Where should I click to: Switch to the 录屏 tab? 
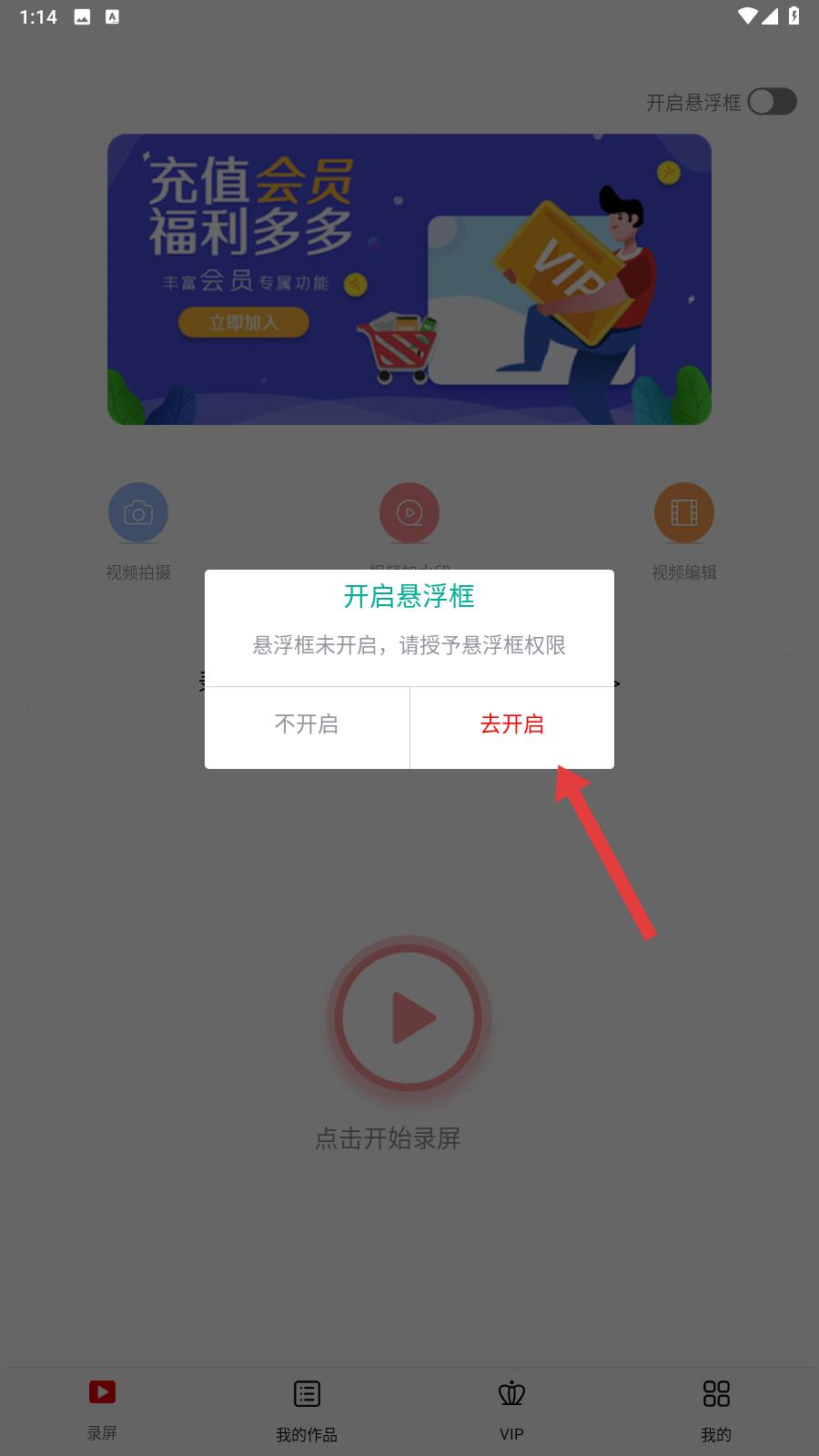[x=102, y=1410]
